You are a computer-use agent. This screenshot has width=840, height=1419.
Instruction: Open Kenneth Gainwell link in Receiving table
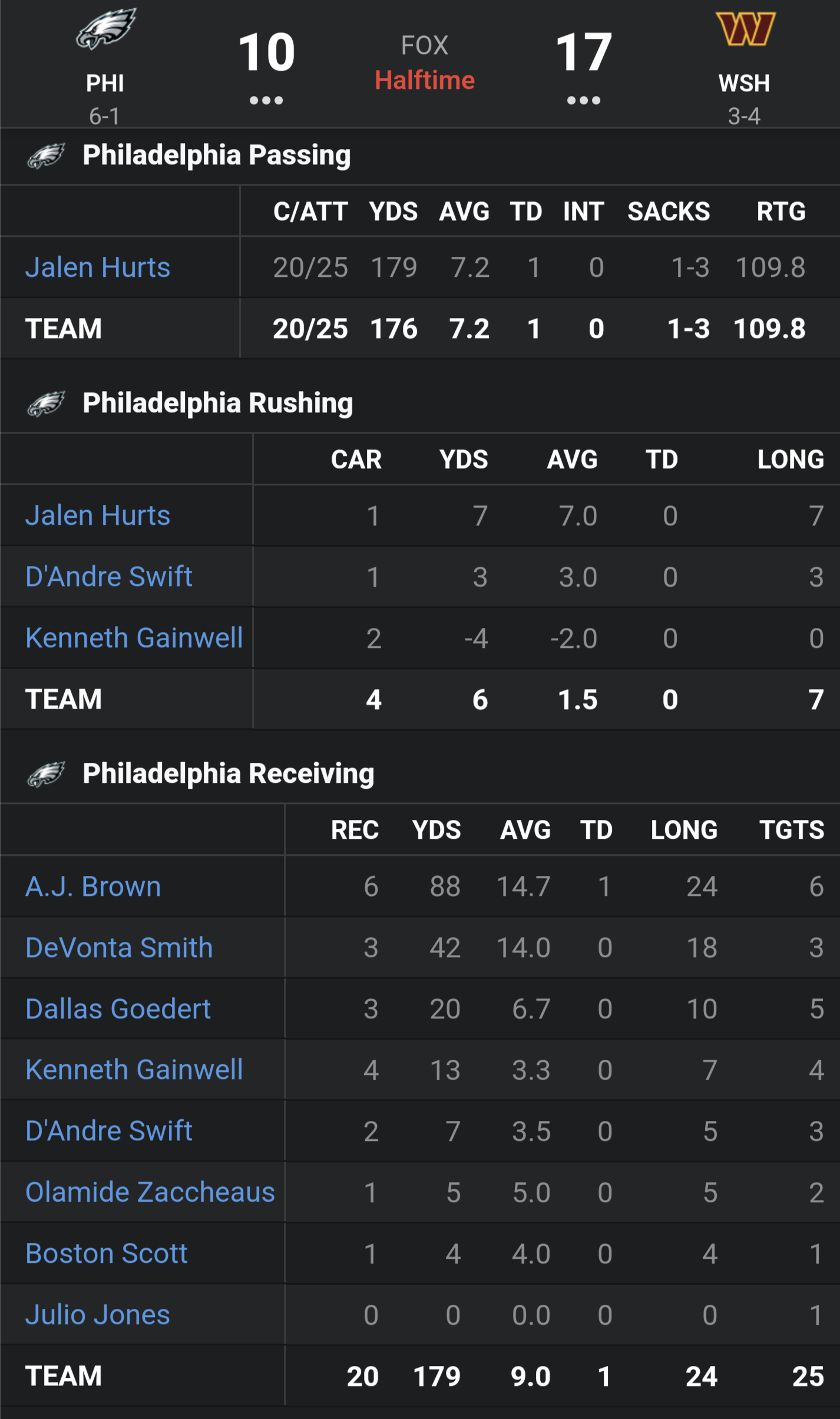[x=134, y=1070]
